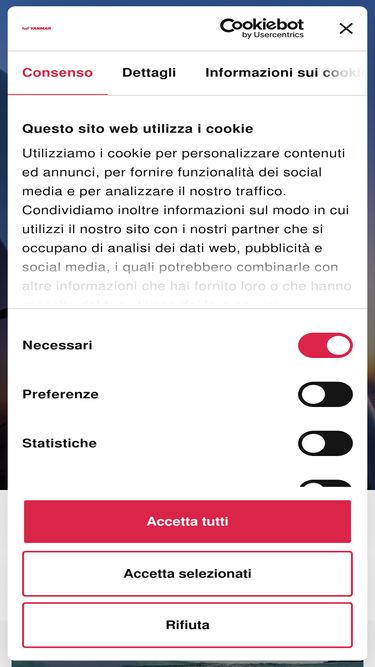Viewport: 375px width, 667px height.
Task: Reject cookies with Rifiuta
Action: (188, 625)
